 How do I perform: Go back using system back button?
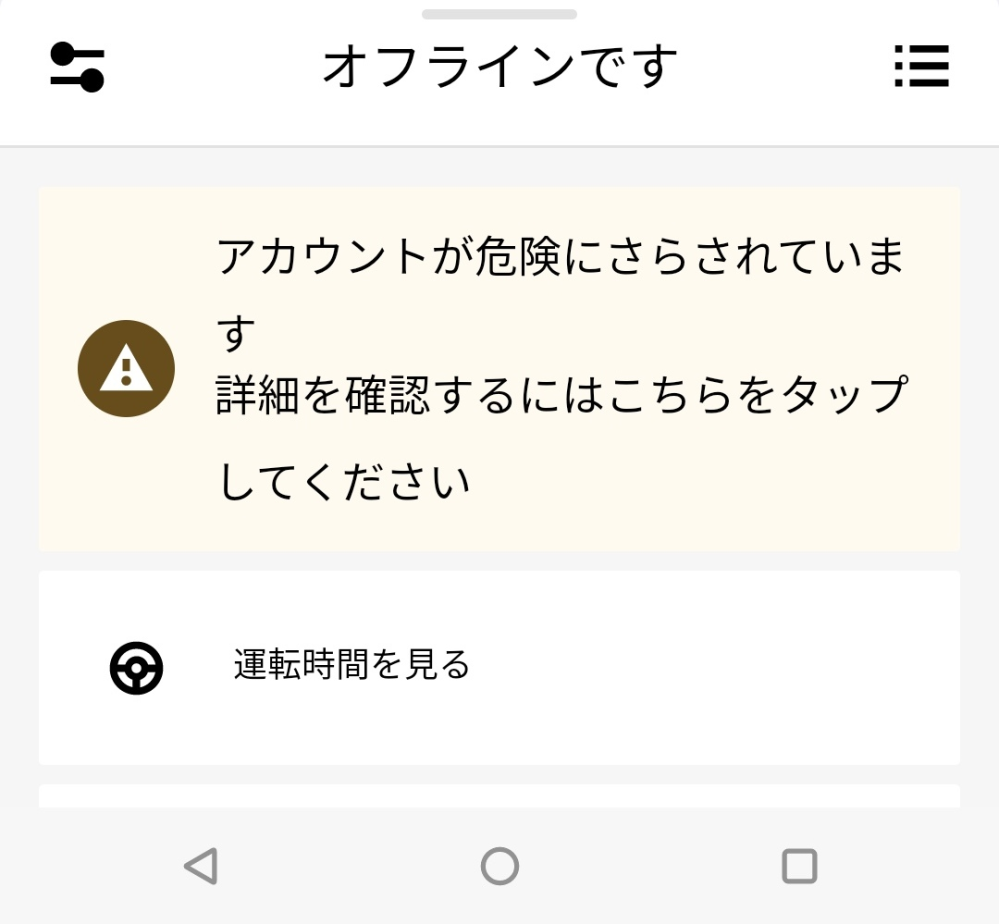[x=201, y=866]
